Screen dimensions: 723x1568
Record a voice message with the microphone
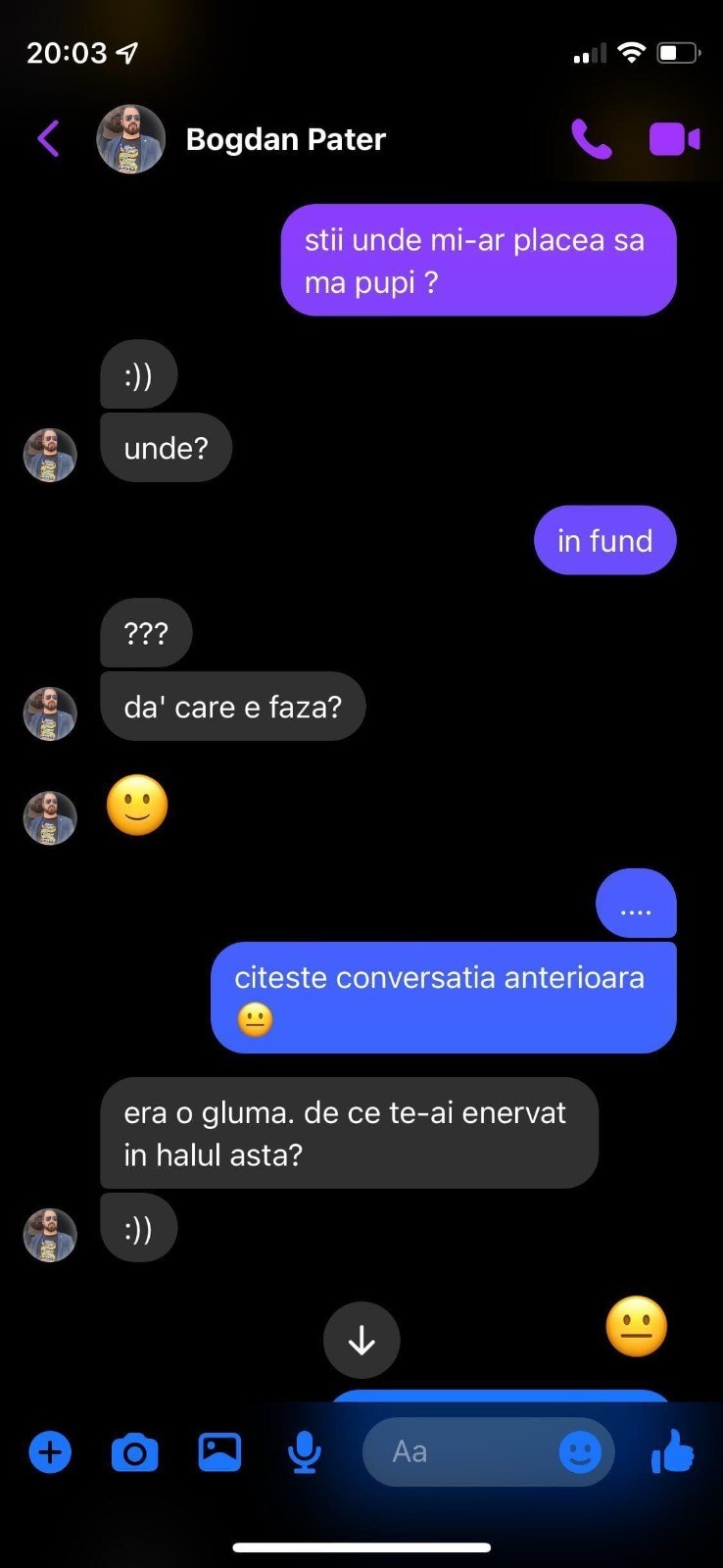(305, 1452)
